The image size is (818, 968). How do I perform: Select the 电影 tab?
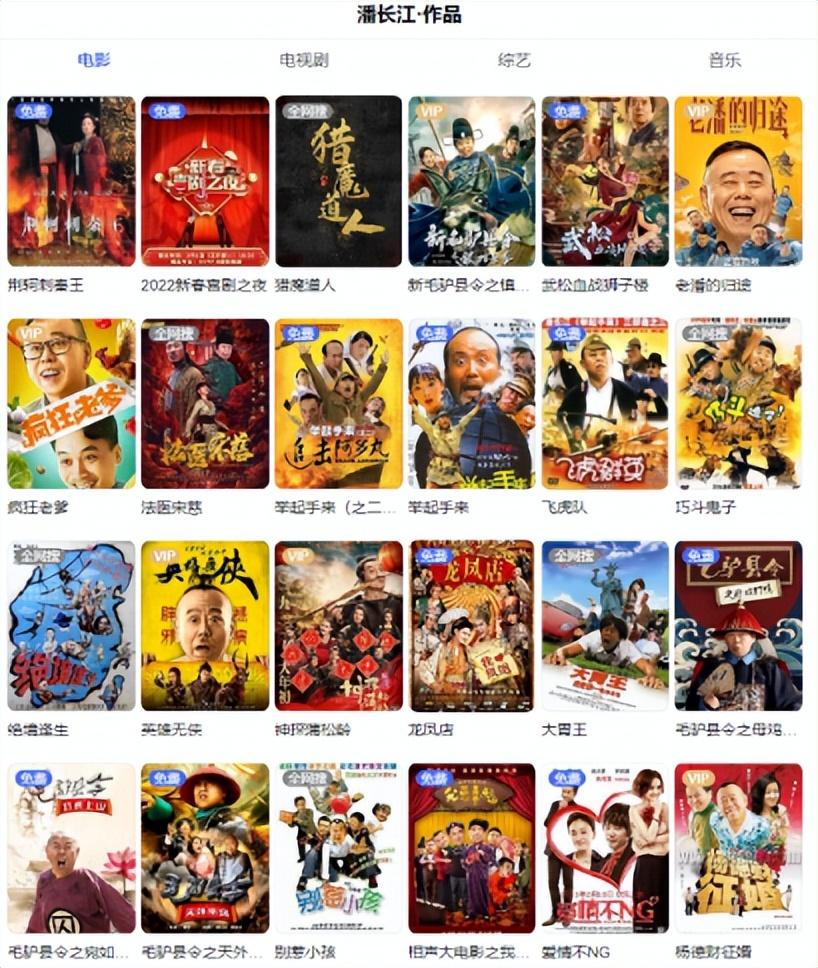pos(94,60)
